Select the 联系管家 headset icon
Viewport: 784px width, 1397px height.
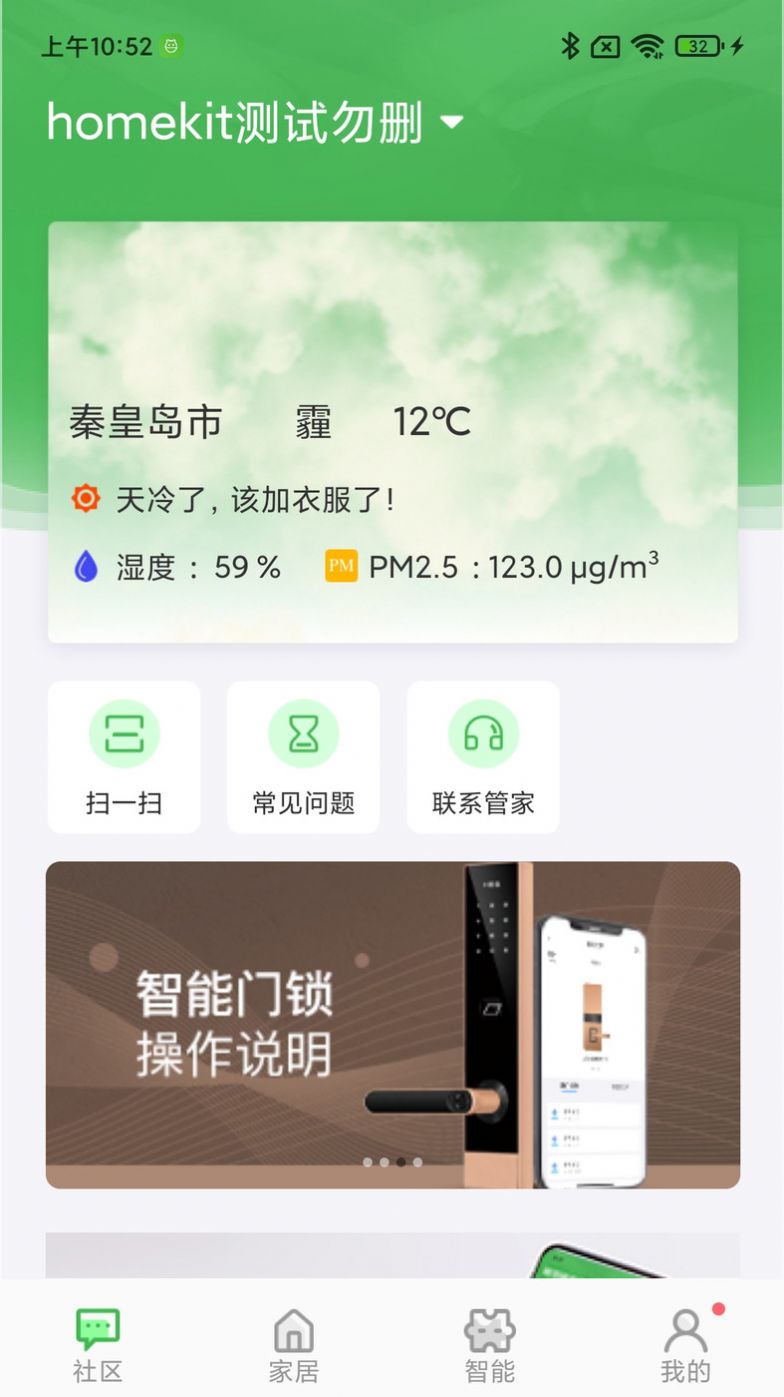483,734
